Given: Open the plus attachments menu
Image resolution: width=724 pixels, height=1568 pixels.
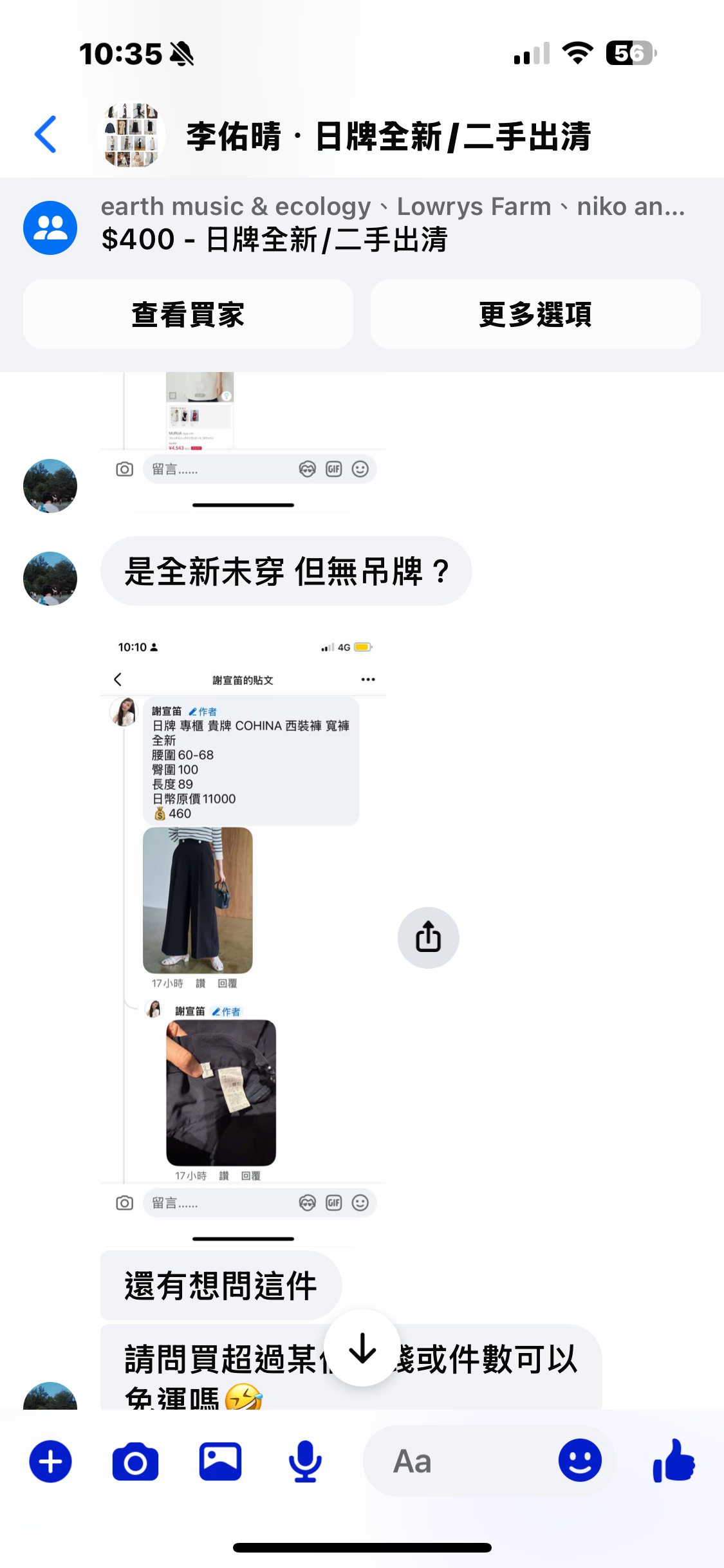Looking at the screenshot, I should 50,1462.
